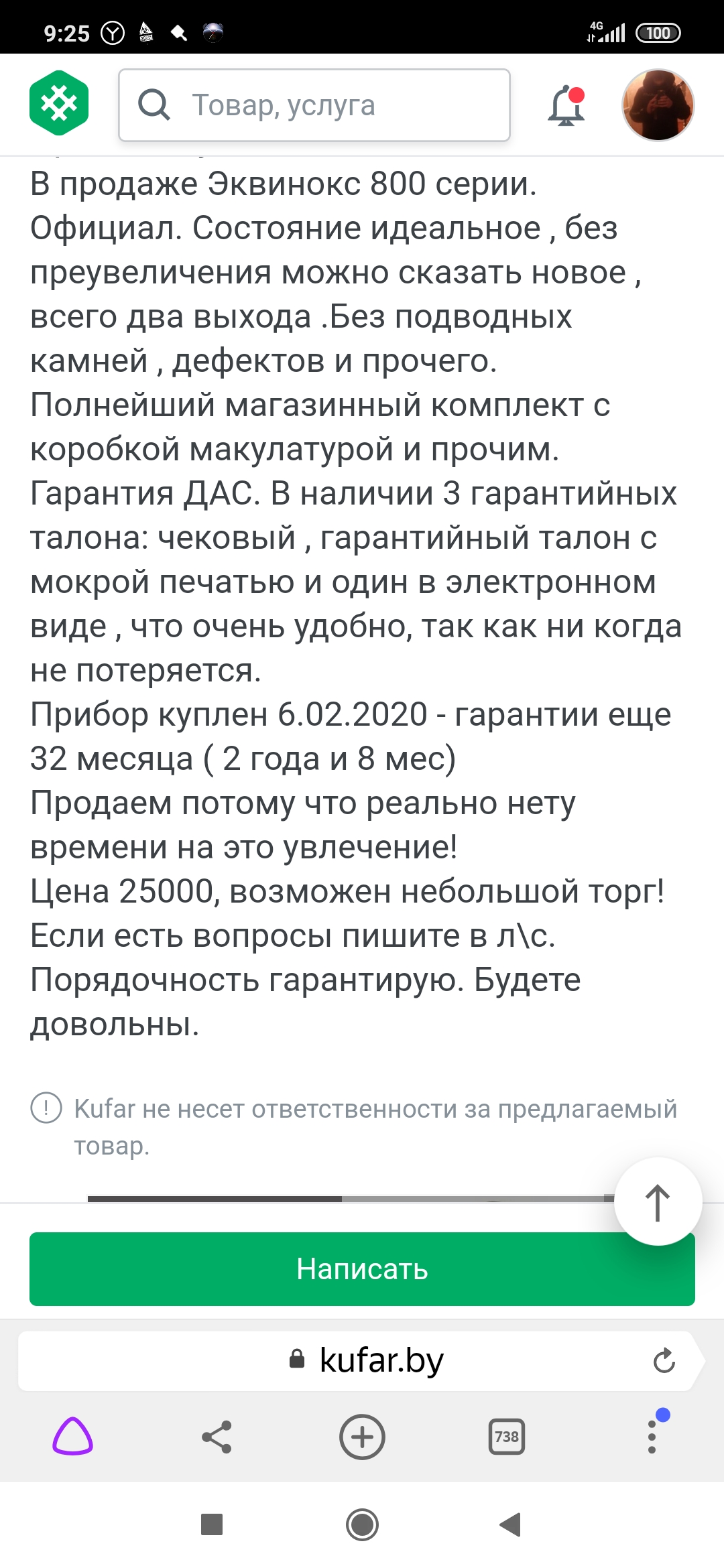This screenshot has width=724, height=1568.
Task: Open the tab switcher showing 738
Action: coord(507,1437)
